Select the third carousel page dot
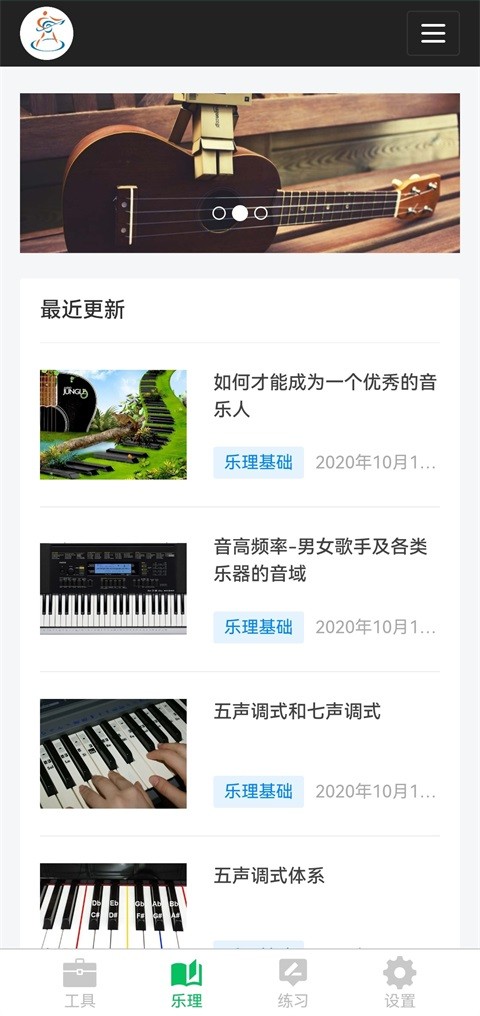Viewport: 480px width, 1016px height. (x=260, y=213)
